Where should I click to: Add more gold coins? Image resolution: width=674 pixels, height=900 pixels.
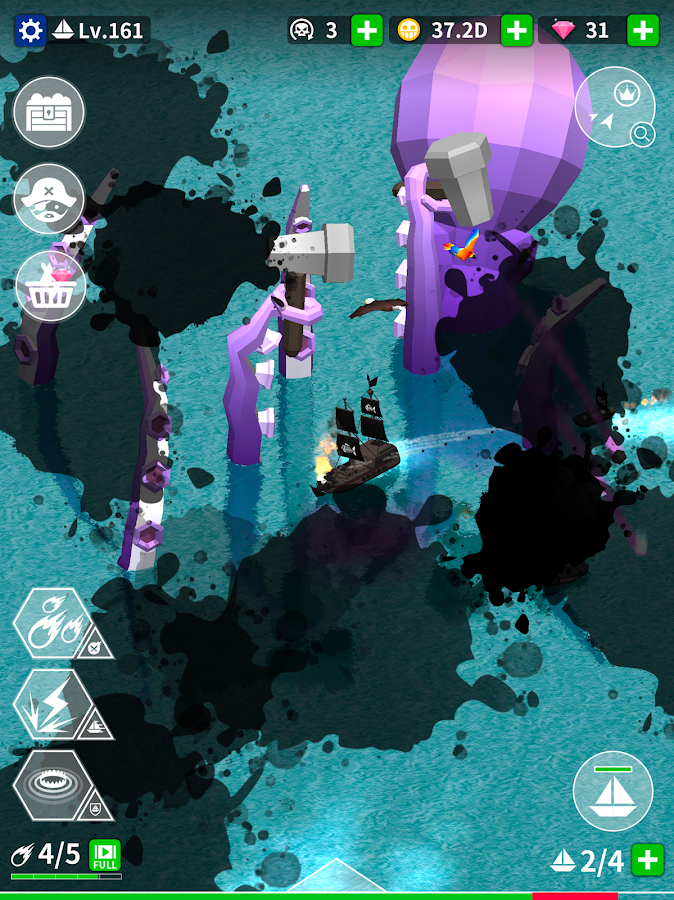pos(516,30)
